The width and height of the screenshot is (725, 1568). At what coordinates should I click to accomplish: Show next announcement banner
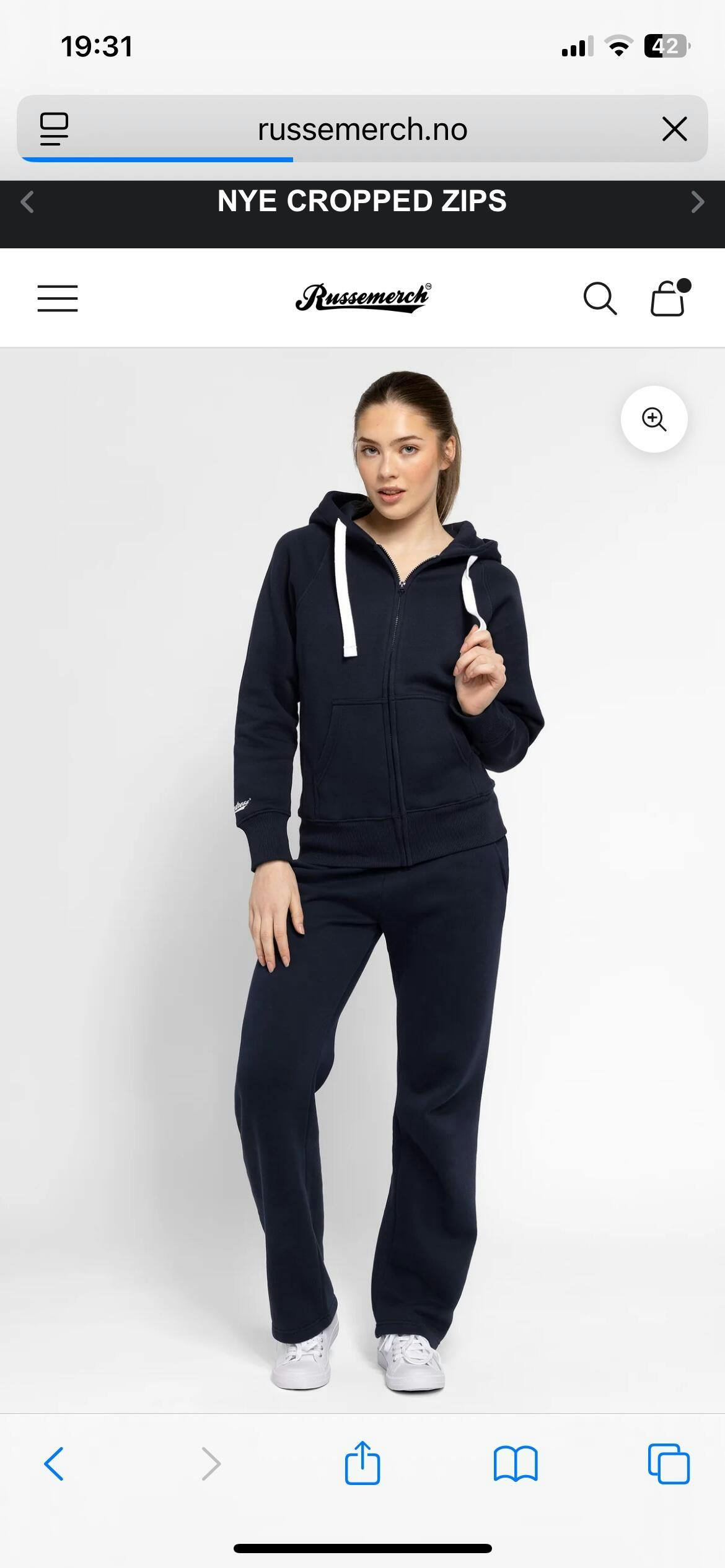pyautogui.click(x=698, y=202)
